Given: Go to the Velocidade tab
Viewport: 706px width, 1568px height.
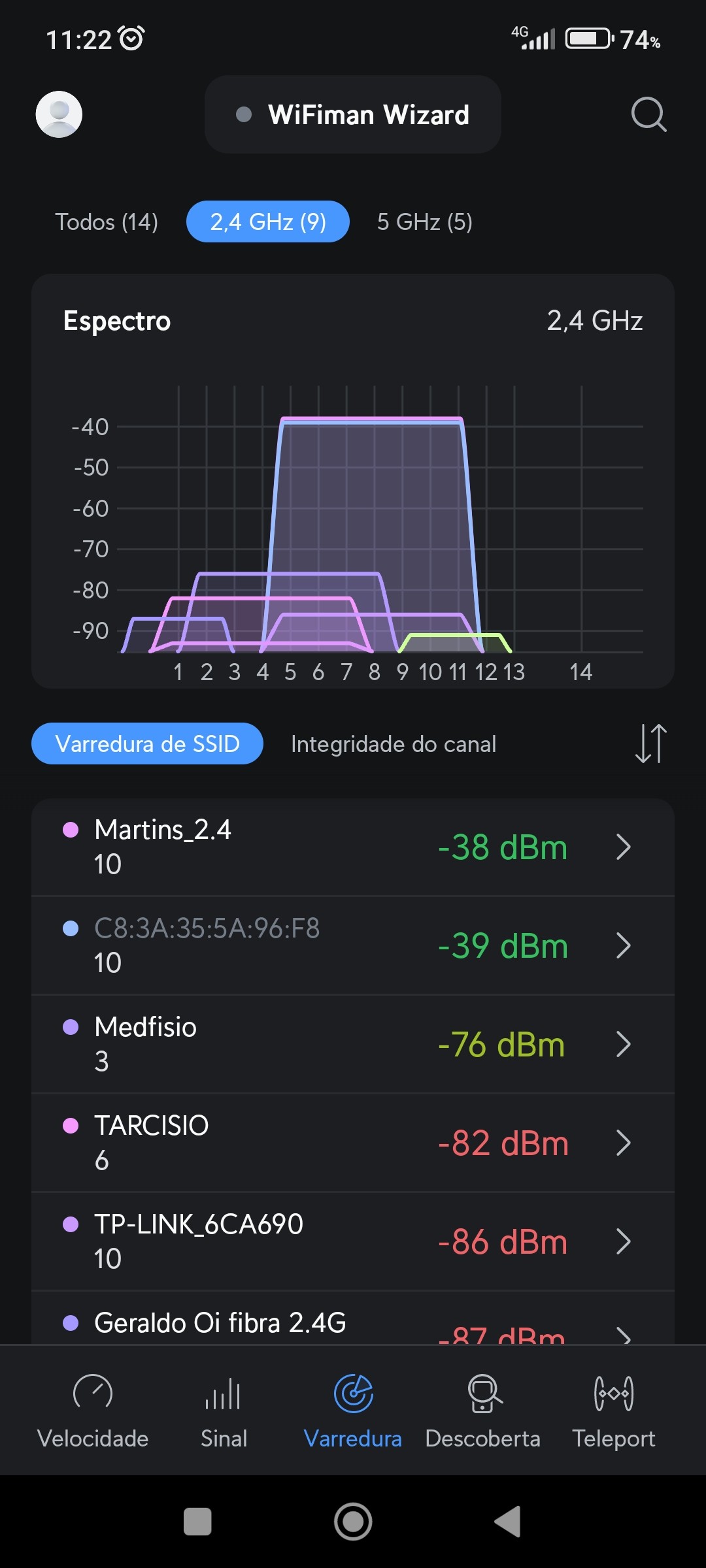Looking at the screenshot, I should coord(93,1410).
